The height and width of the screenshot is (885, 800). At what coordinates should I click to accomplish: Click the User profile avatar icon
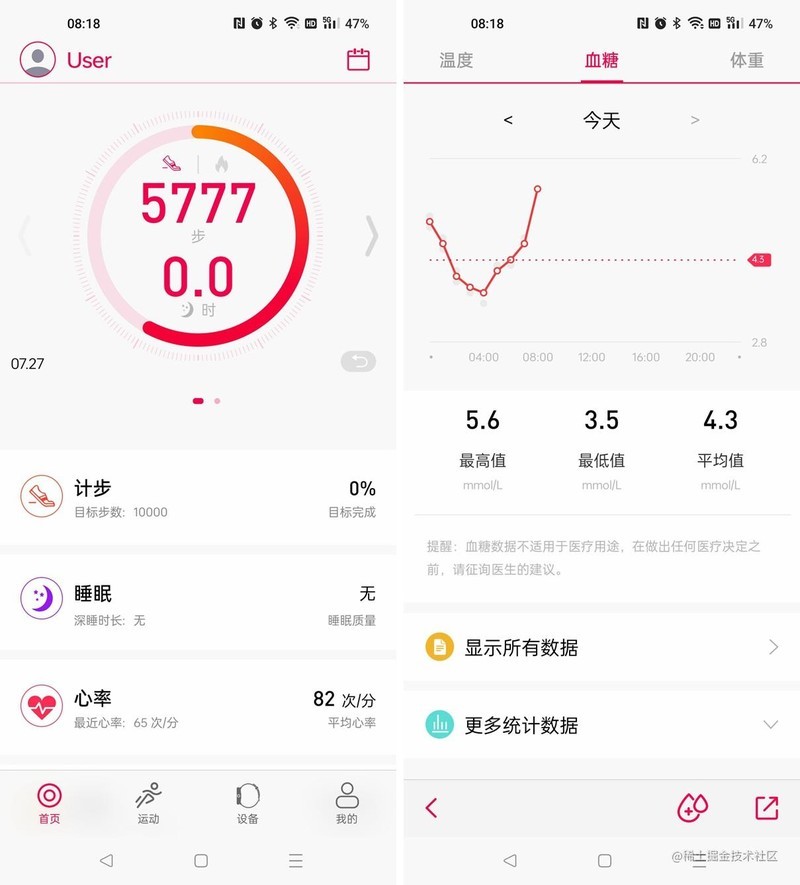click(x=37, y=60)
